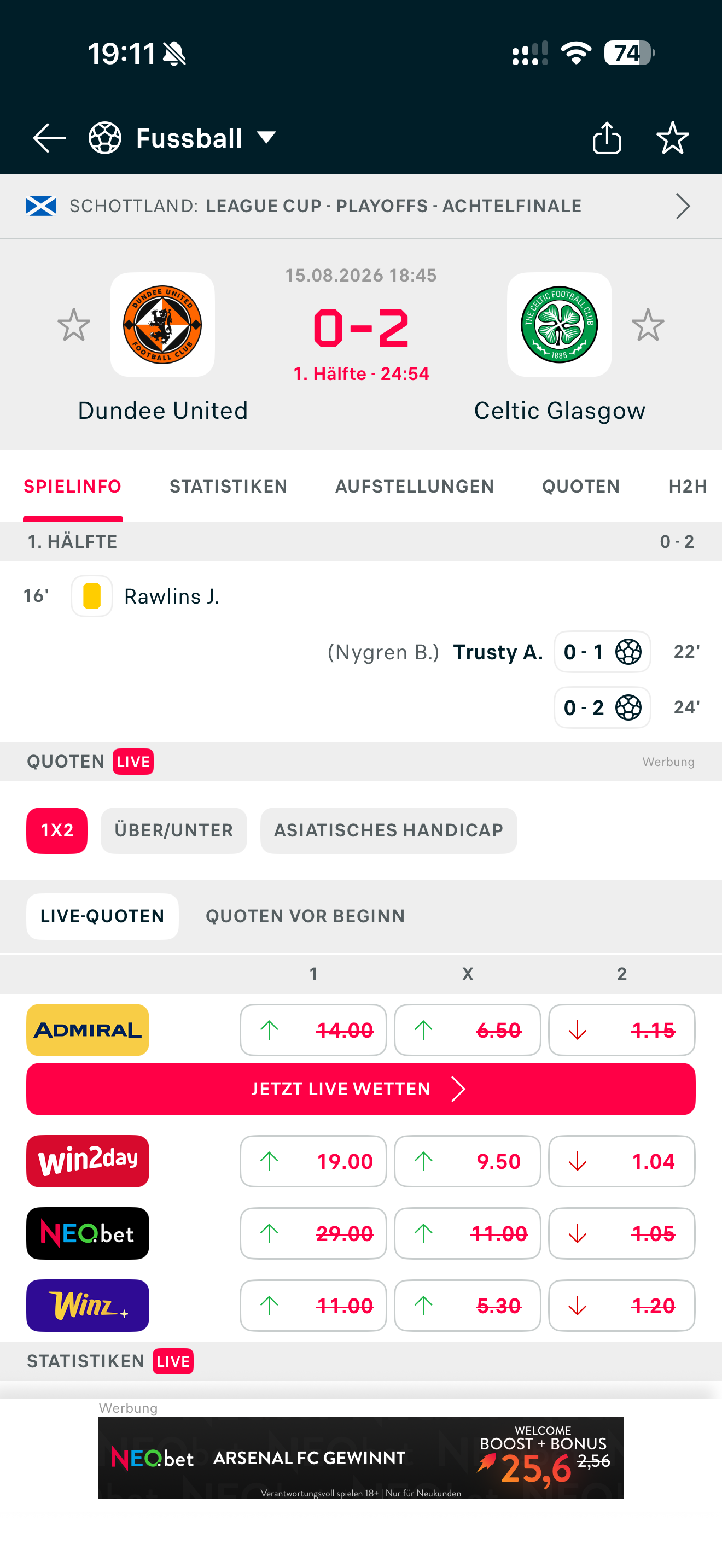Viewport: 722px width, 1568px height.
Task: Select the Über/Unter odds chip
Action: click(x=173, y=831)
